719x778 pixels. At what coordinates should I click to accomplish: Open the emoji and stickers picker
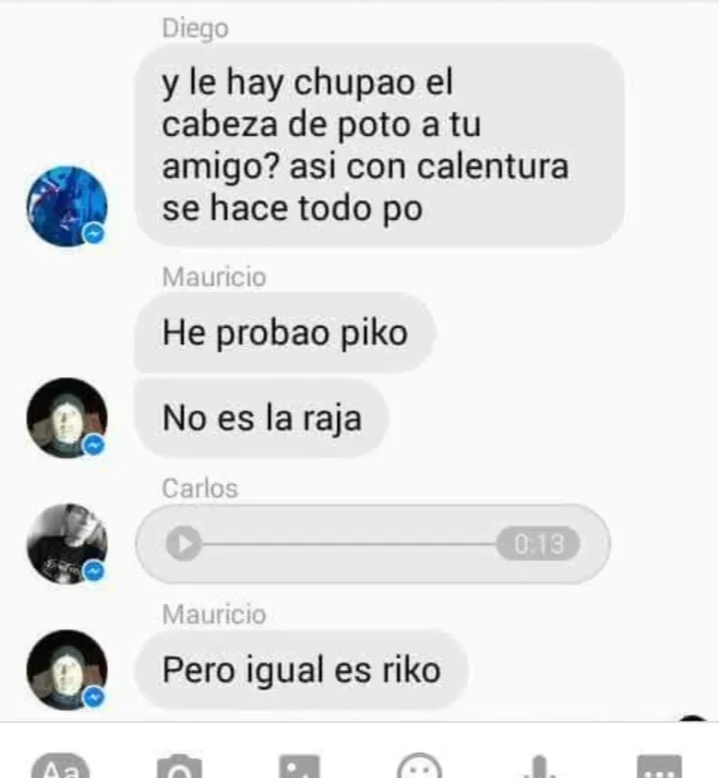(419, 768)
